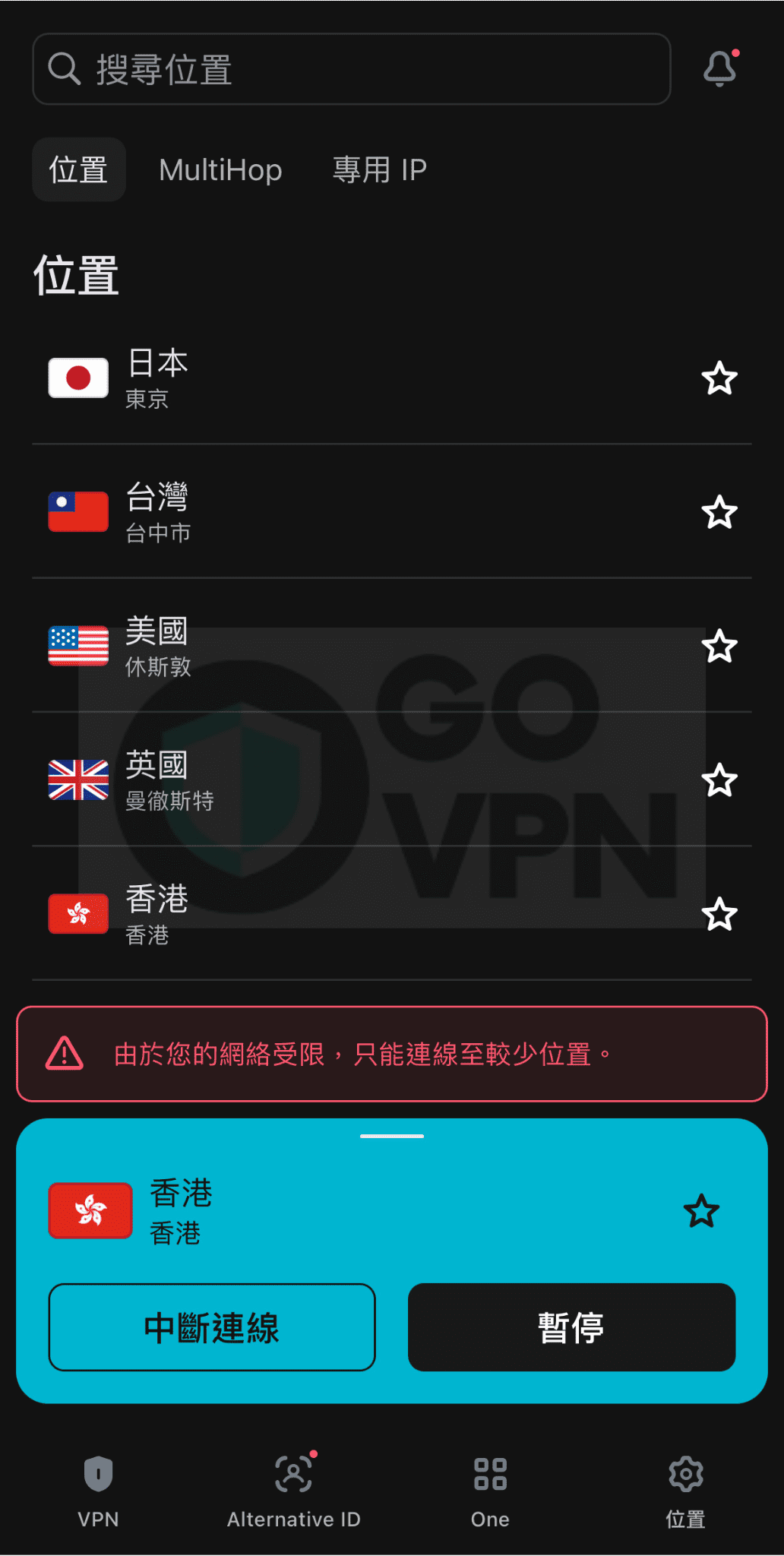
Task: Open the 專用 IP tab
Action: 381,169
